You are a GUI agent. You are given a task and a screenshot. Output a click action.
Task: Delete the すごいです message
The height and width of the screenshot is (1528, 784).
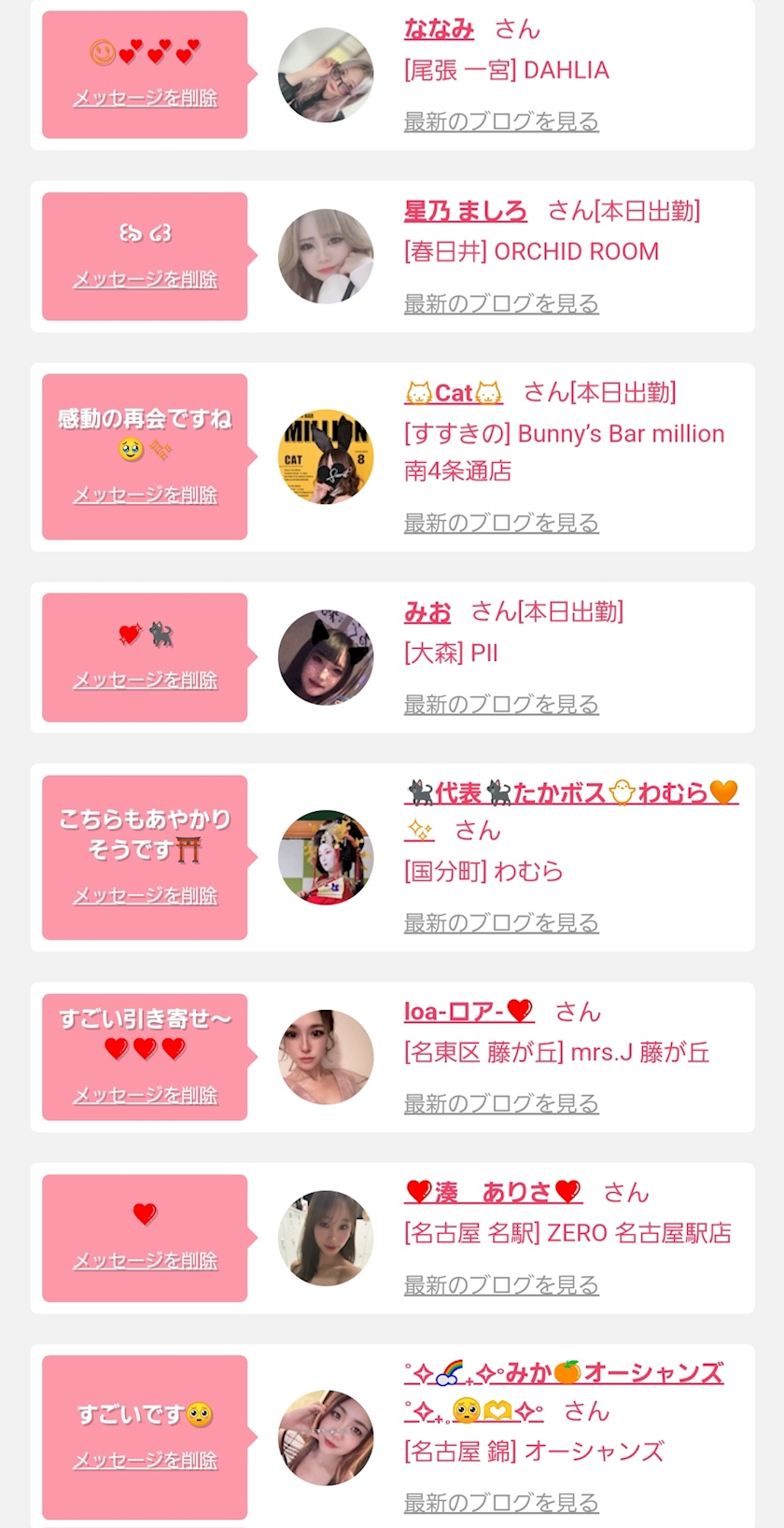coord(145,1460)
